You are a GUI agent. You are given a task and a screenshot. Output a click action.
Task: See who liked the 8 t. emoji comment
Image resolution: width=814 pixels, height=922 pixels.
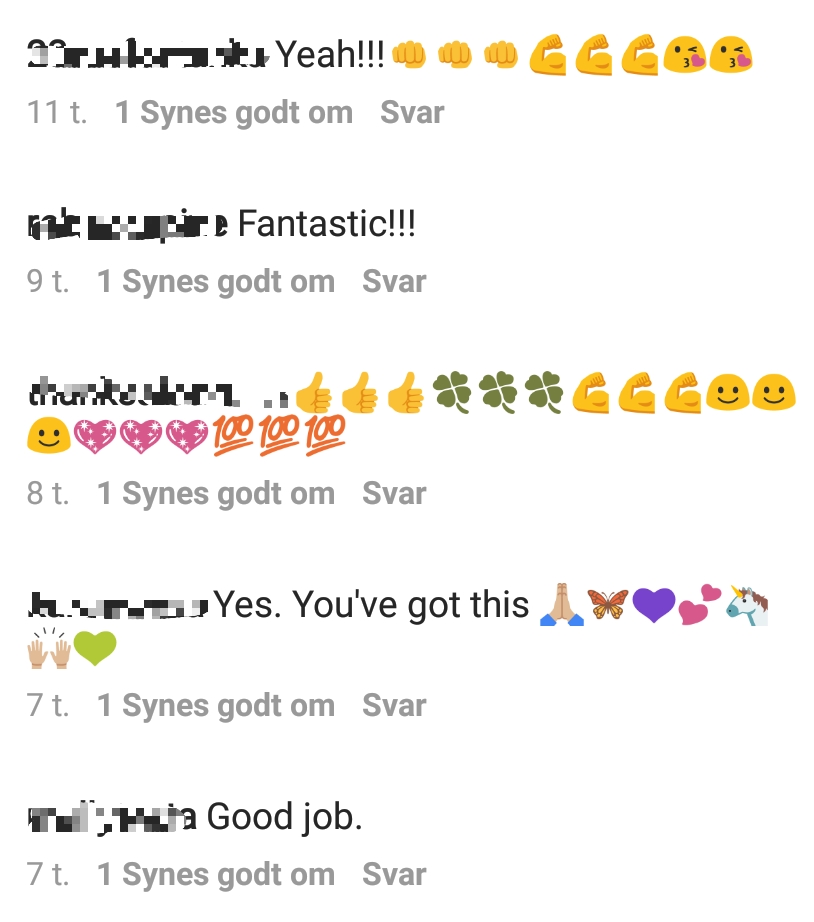point(215,493)
